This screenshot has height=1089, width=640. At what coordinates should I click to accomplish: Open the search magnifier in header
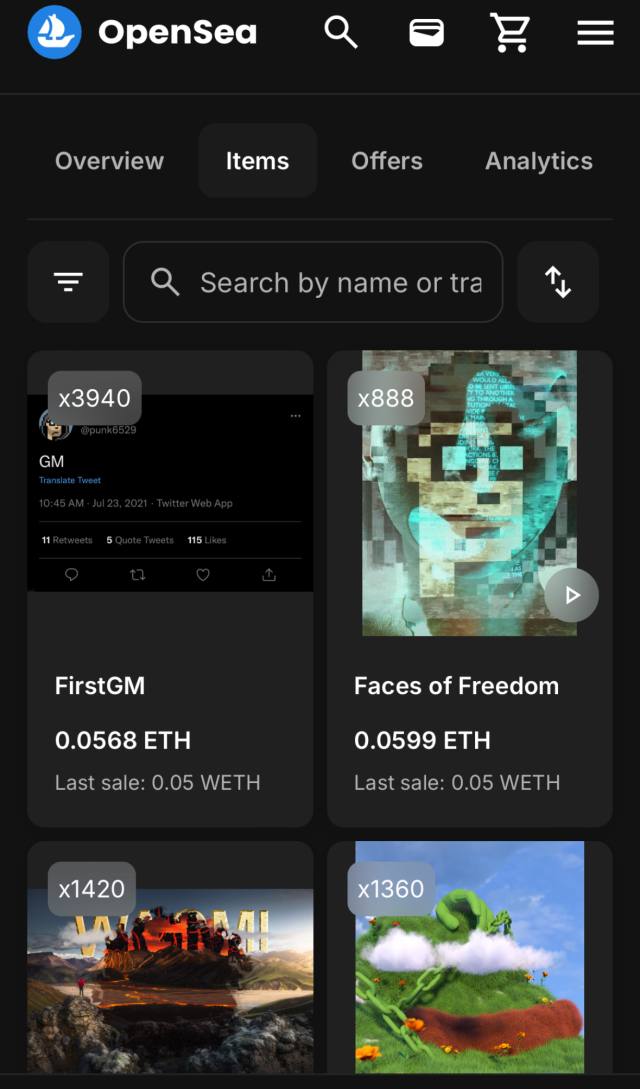click(x=340, y=33)
